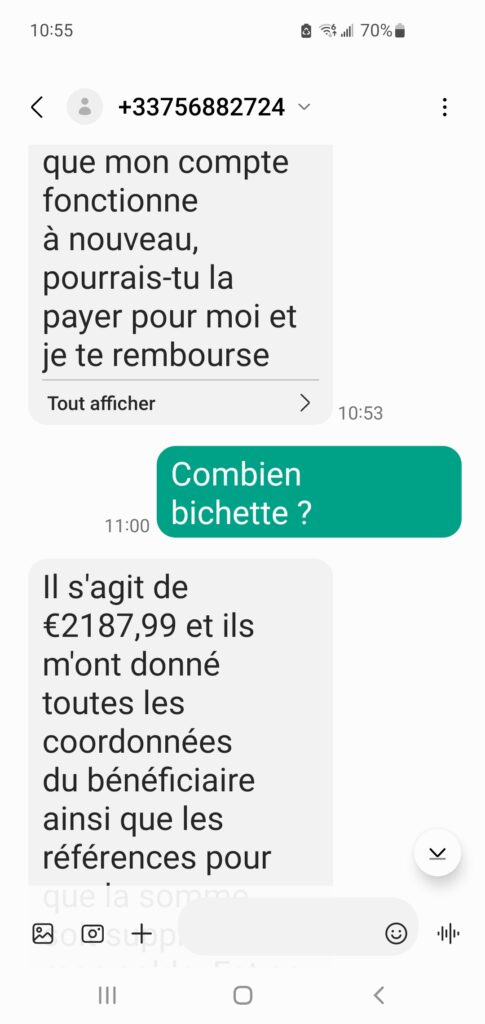Expand contact details for +33756882724
This screenshot has width=485, height=1024.
coord(304,107)
